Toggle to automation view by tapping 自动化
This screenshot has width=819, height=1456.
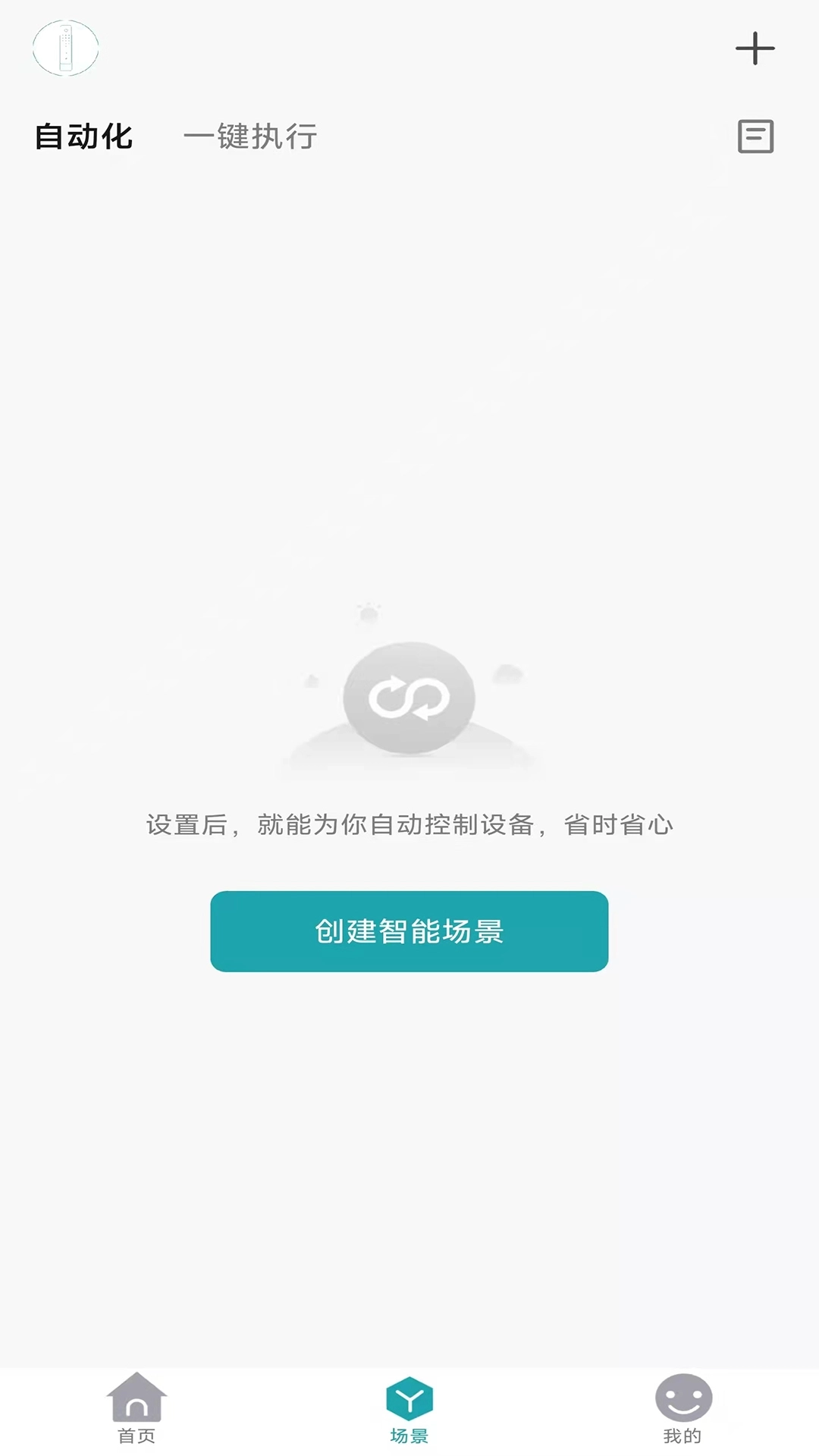click(x=85, y=136)
